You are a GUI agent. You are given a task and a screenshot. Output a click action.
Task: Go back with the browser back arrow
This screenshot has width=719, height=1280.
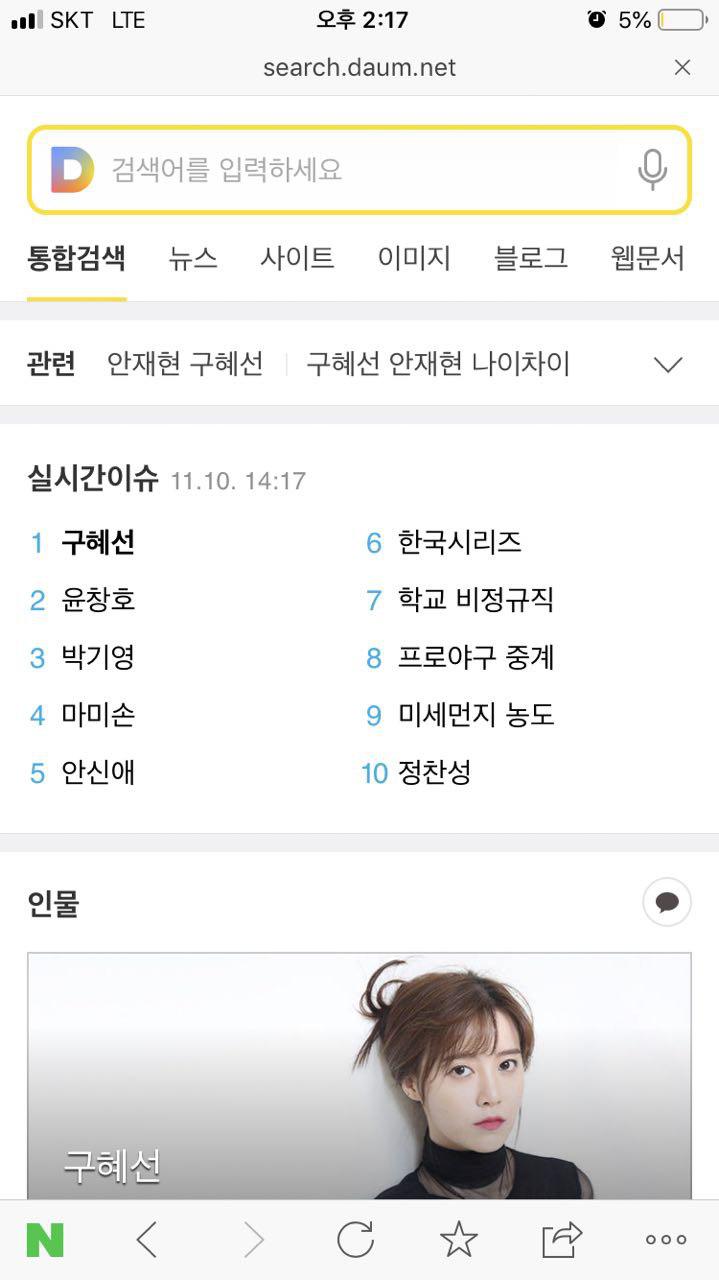[x=147, y=1240]
